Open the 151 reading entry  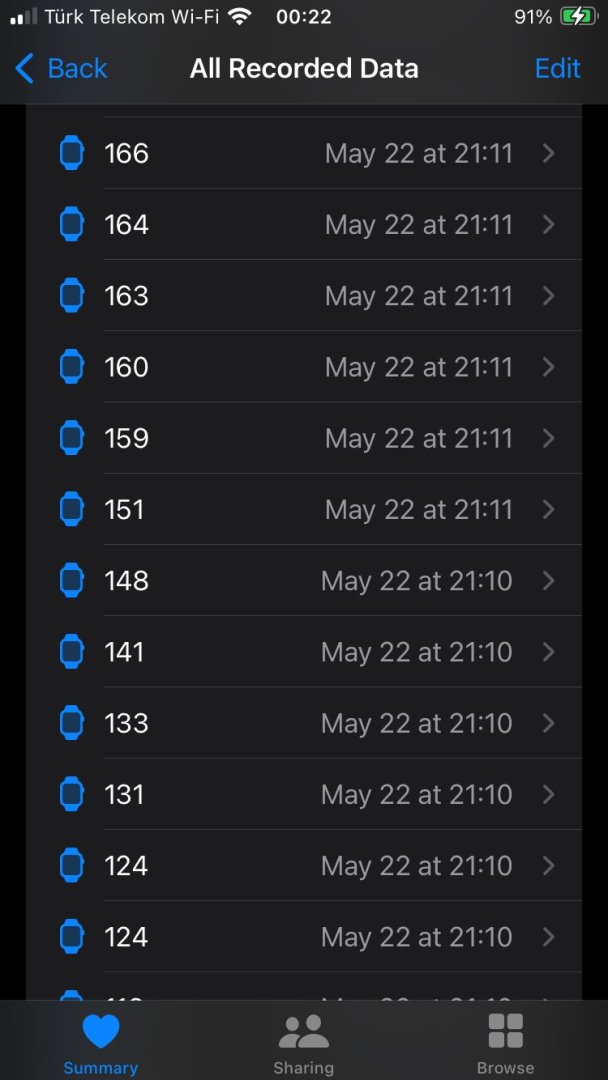(304, 509)
